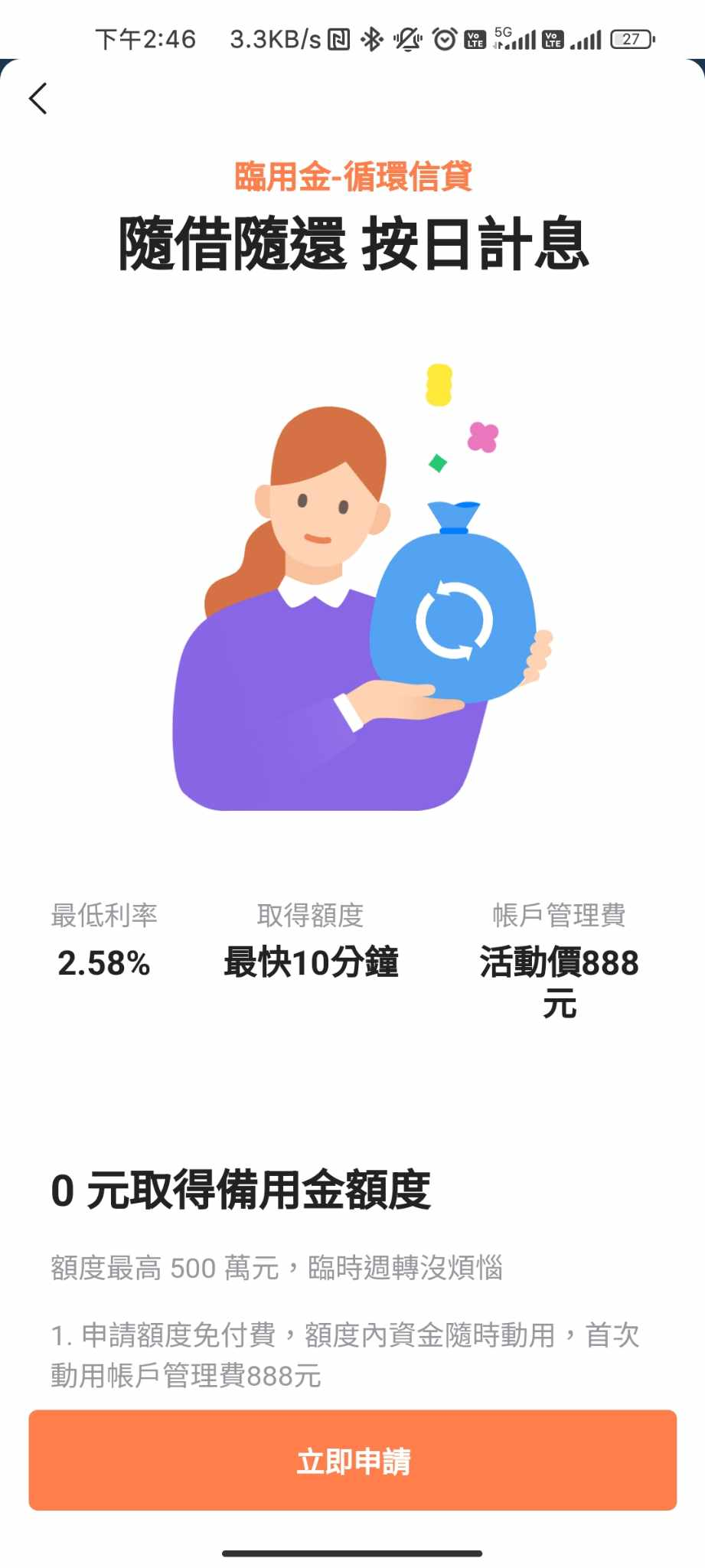Tap the battery indicator showing 27
The width and height of the screenshot is (705, 1568).
click(x=633, y=38)
